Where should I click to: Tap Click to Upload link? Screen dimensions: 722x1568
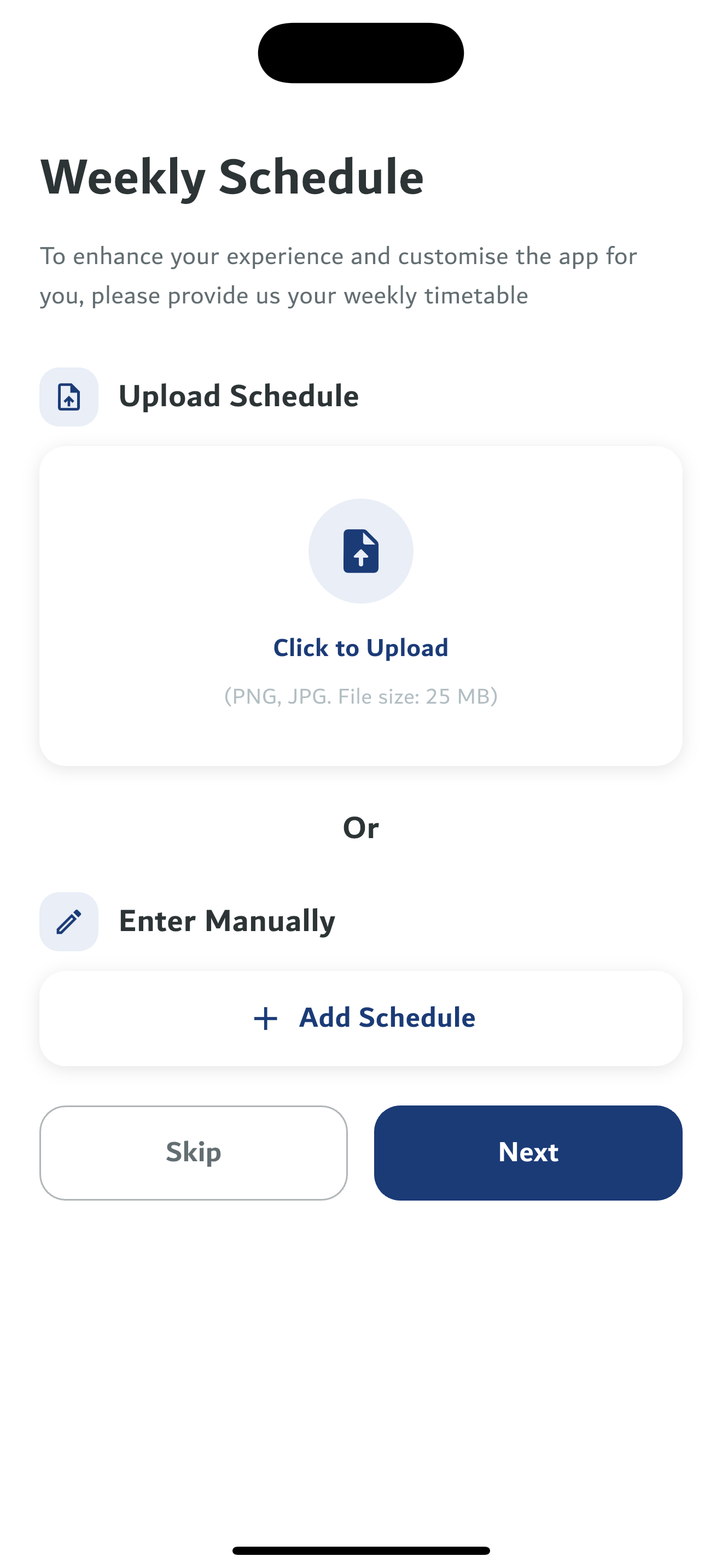tap(361, 648)
